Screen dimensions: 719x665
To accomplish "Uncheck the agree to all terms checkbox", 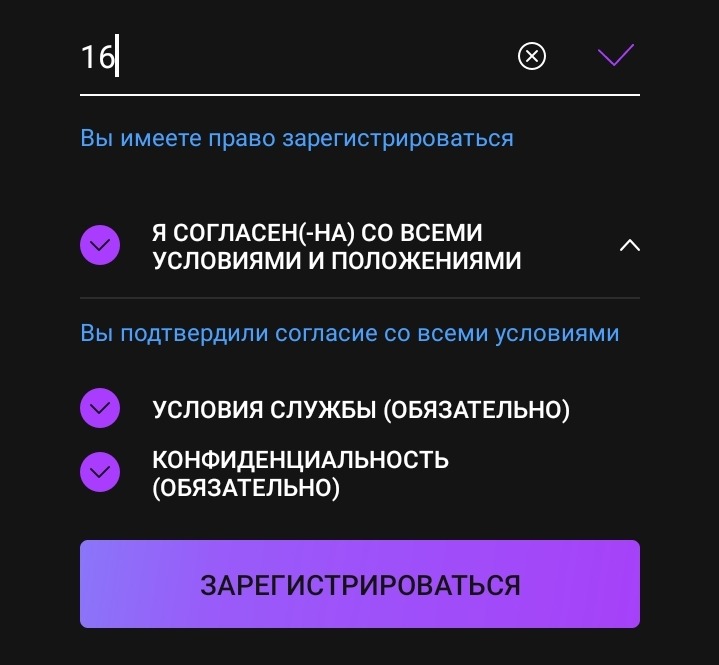I will click(x=100, y=245).
